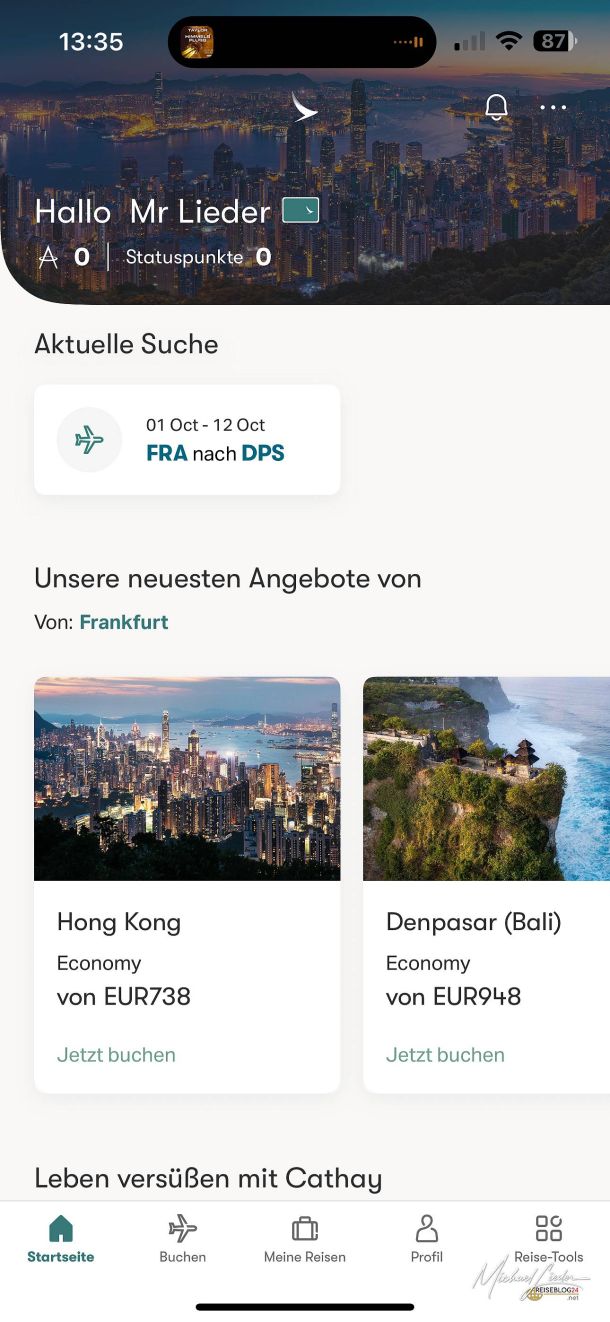Tap Jetzt buchen for Hong Kong

(116, 1055)
